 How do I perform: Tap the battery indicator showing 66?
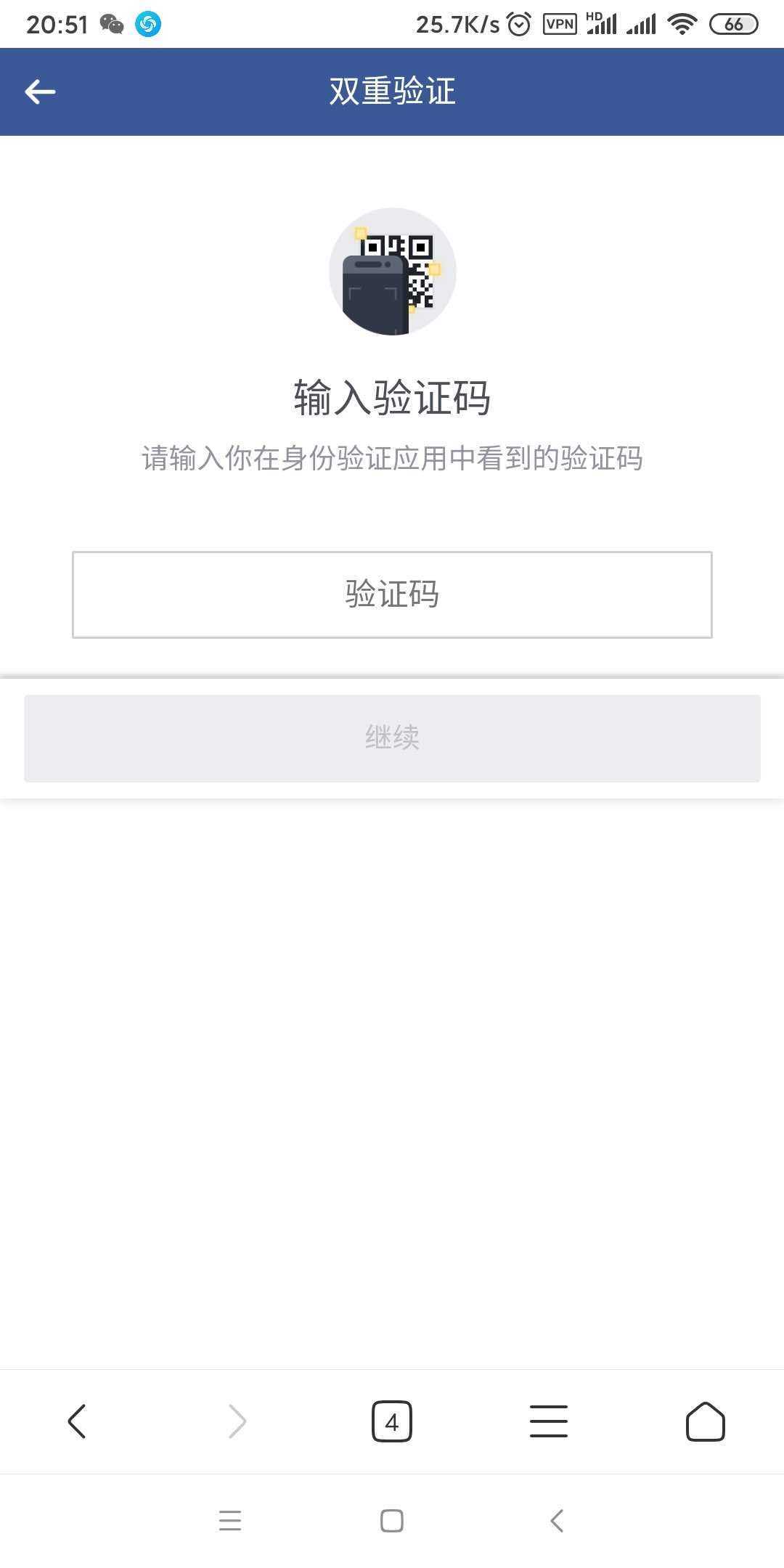[x=733, y=23]
